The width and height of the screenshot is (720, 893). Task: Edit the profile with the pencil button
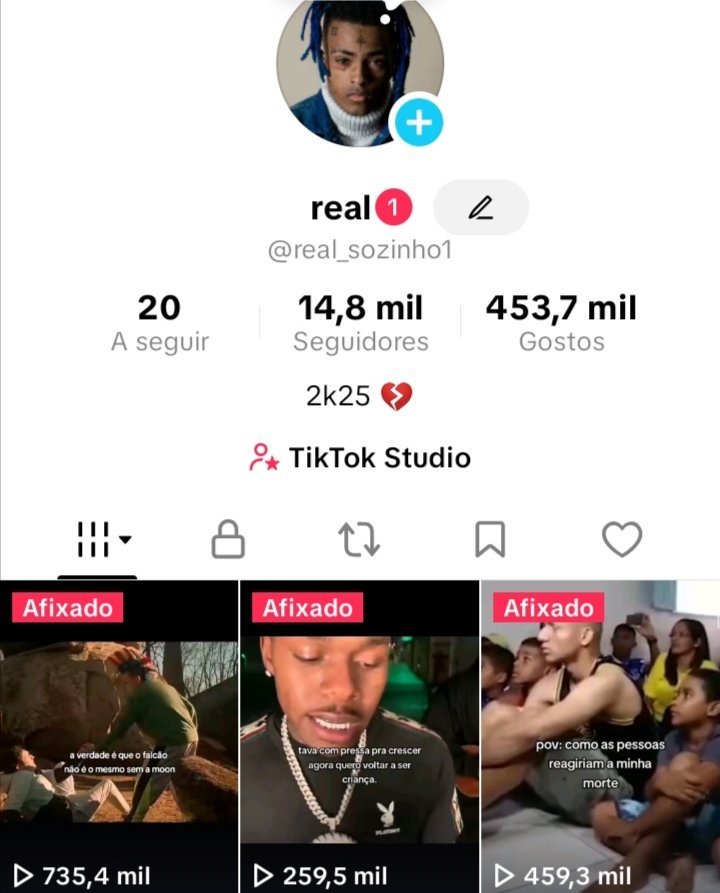pyautogui.click(x=481, y=208)
